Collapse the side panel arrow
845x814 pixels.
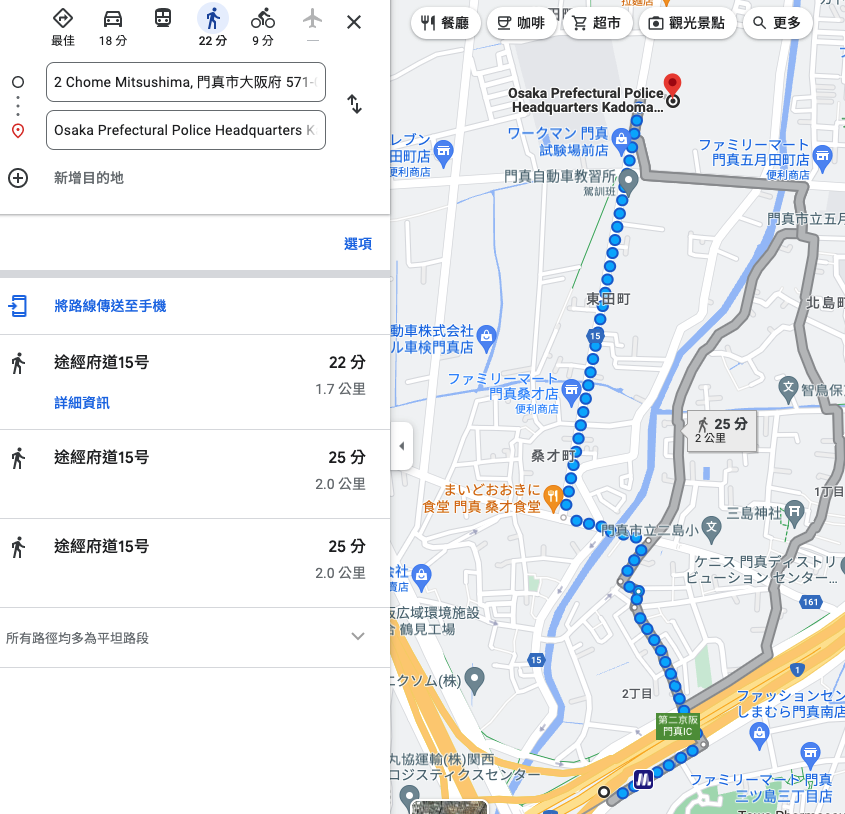coord(402,446)
